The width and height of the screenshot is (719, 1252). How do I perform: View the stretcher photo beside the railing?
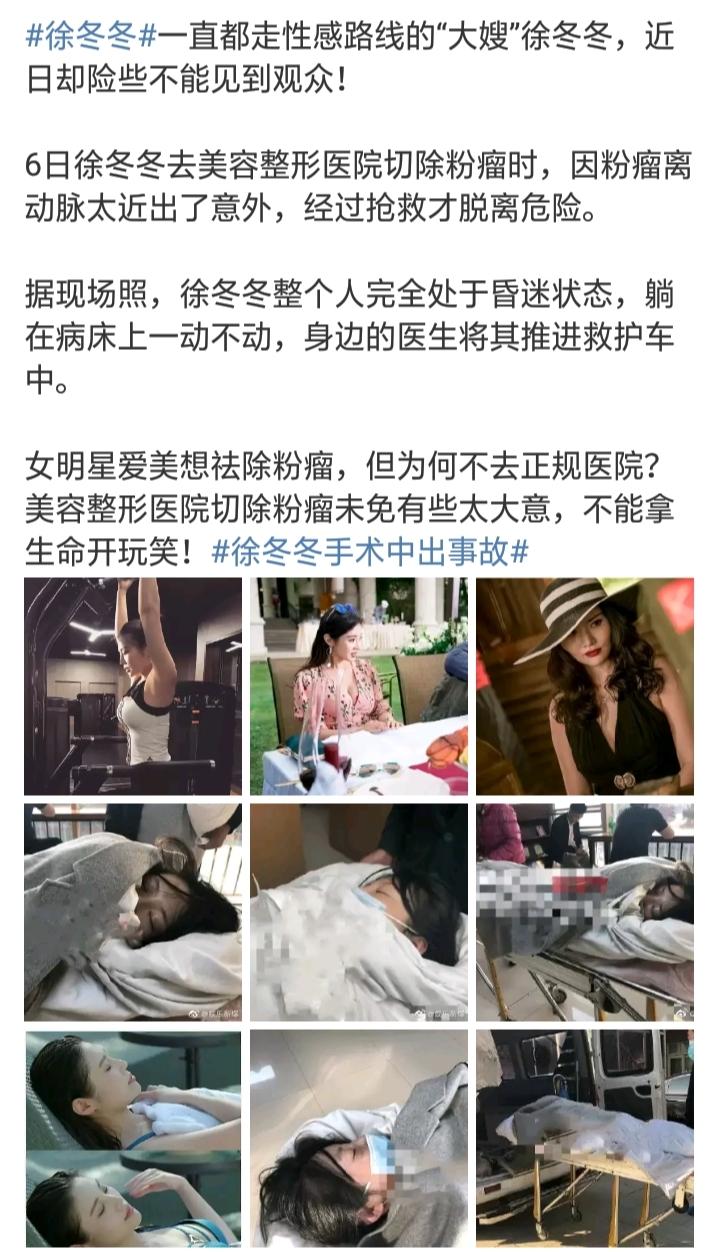[585, 912]
